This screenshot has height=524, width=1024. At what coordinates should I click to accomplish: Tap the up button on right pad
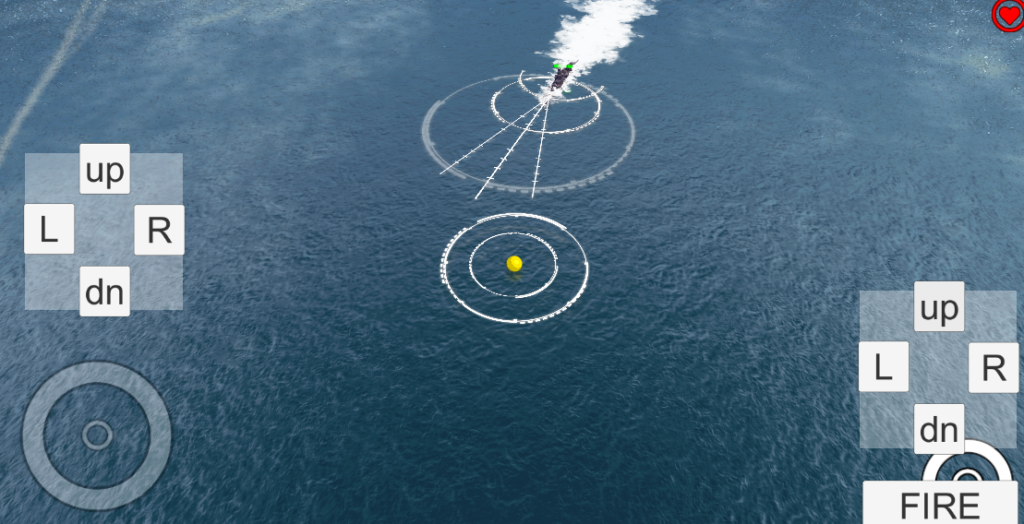(939, 307)
